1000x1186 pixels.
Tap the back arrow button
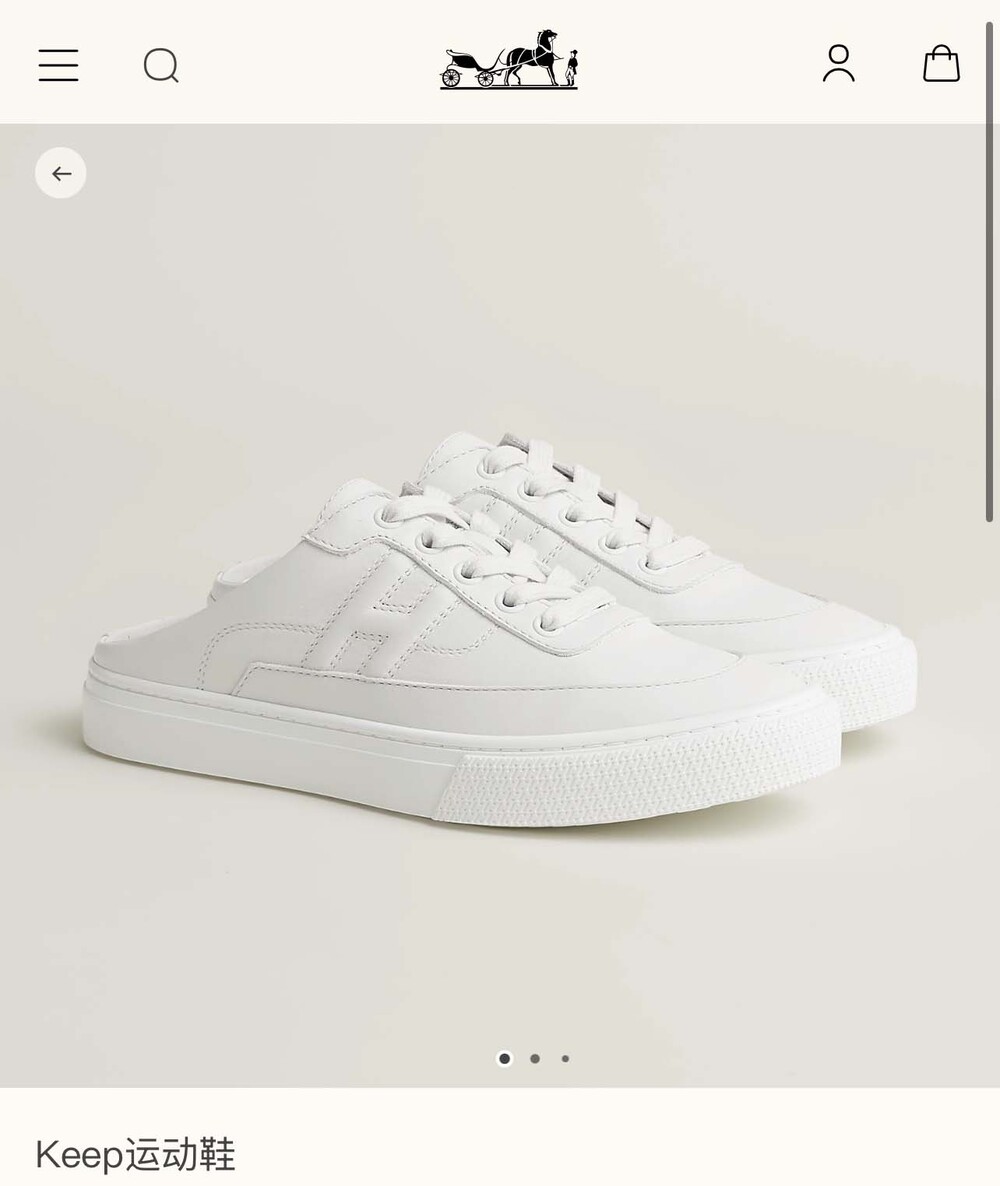(x=61, y=173)
